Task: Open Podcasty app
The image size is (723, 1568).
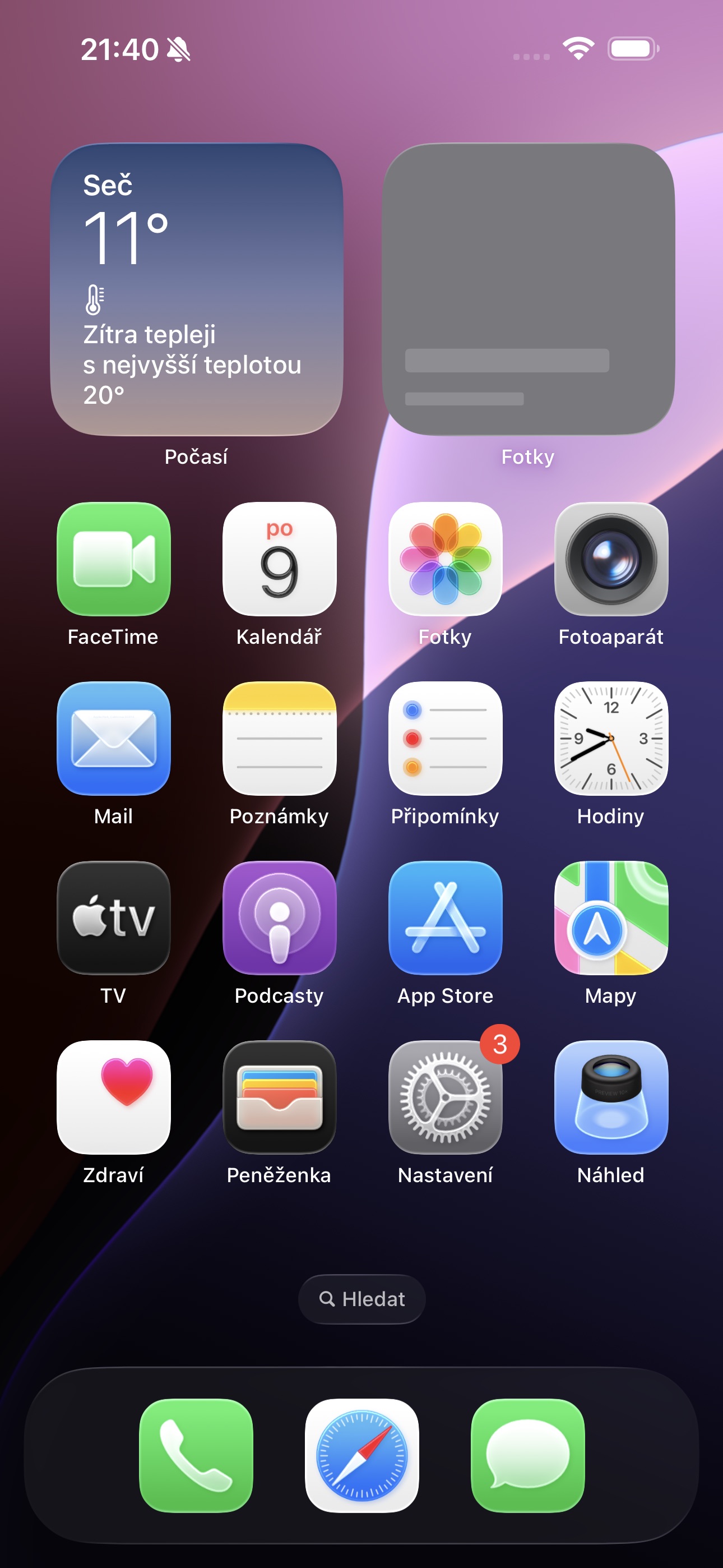Action: 279,918
